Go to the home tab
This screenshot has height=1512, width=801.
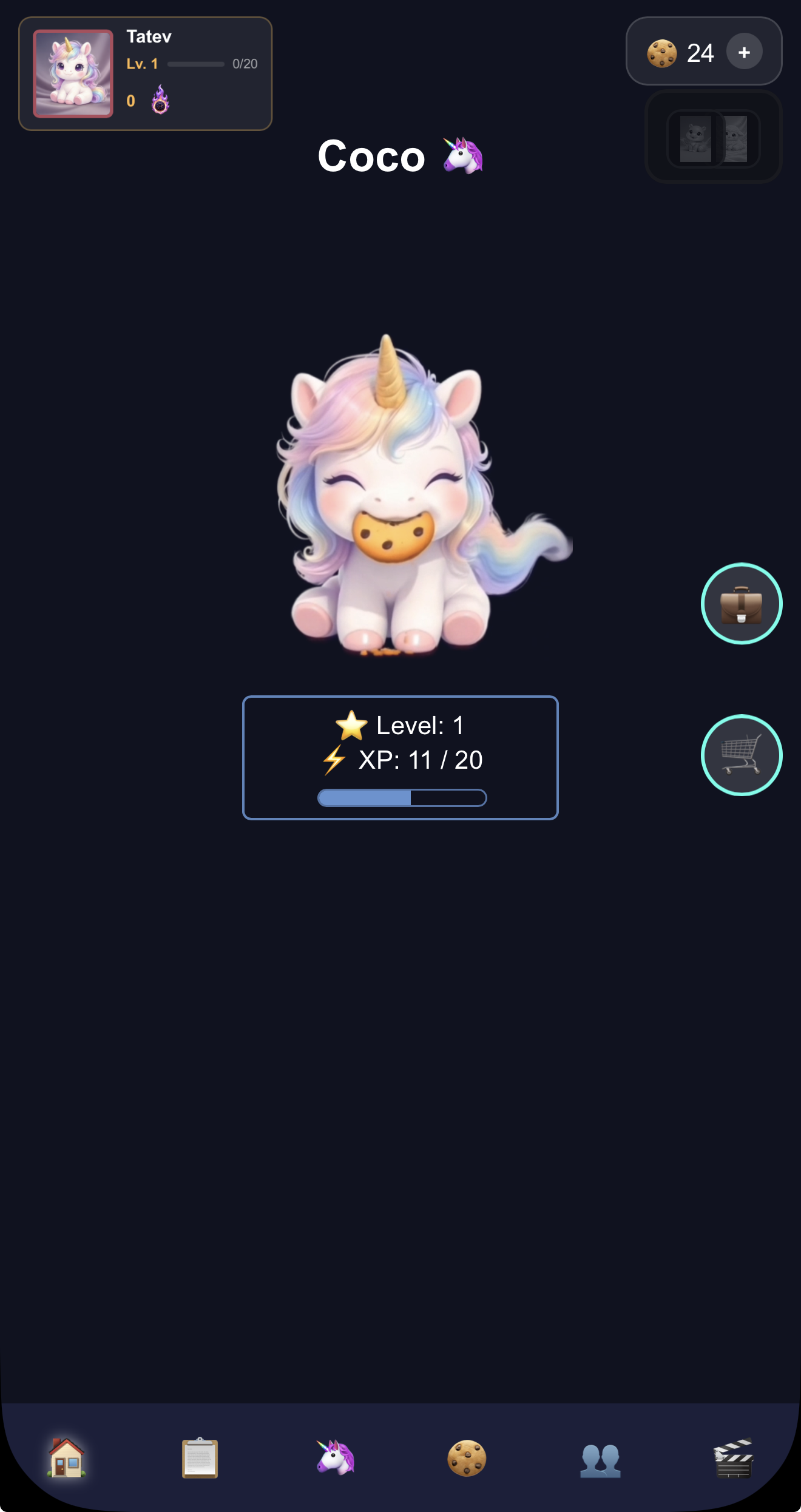coord(67,1457)
